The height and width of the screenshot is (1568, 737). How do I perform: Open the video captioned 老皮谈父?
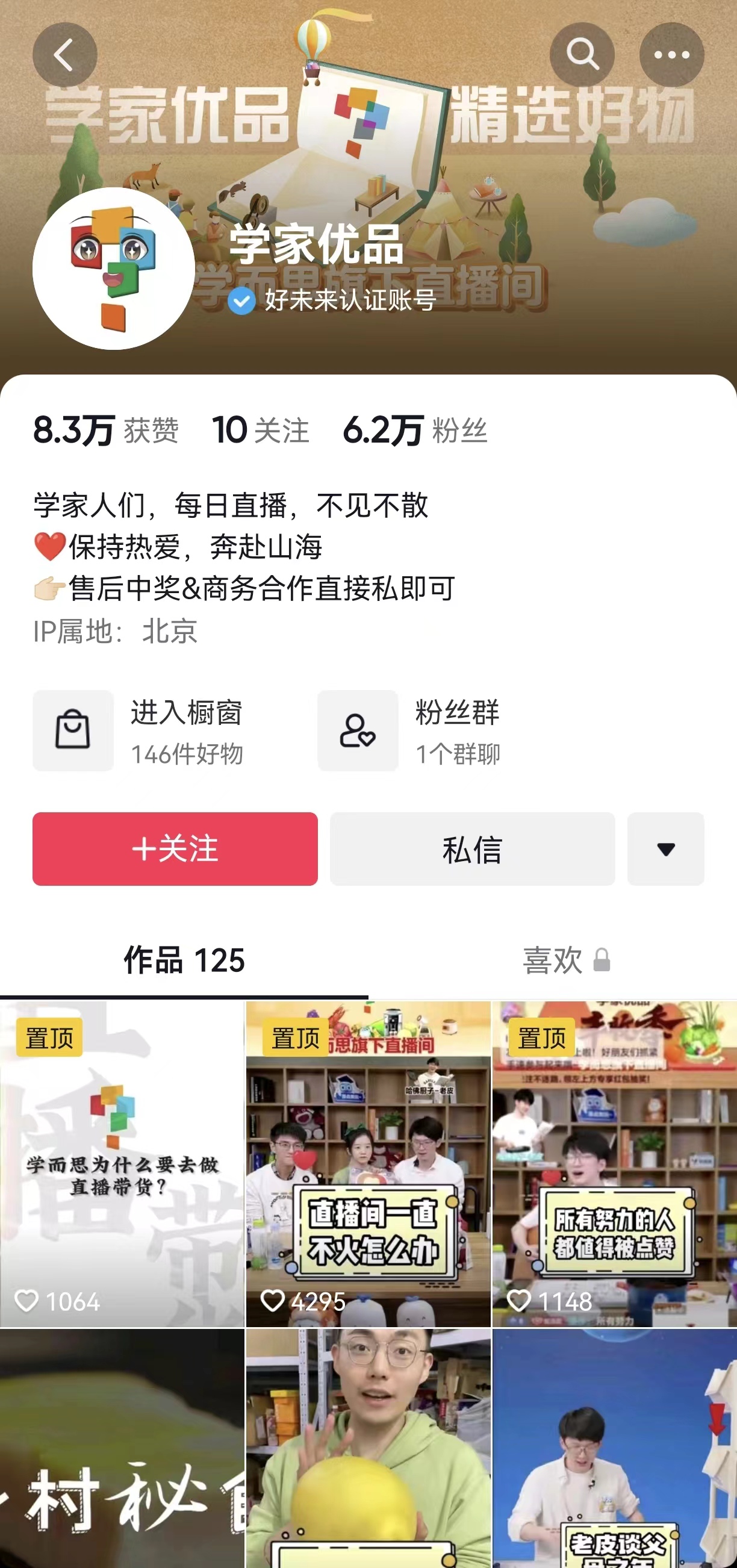[x=614, y=1449]
